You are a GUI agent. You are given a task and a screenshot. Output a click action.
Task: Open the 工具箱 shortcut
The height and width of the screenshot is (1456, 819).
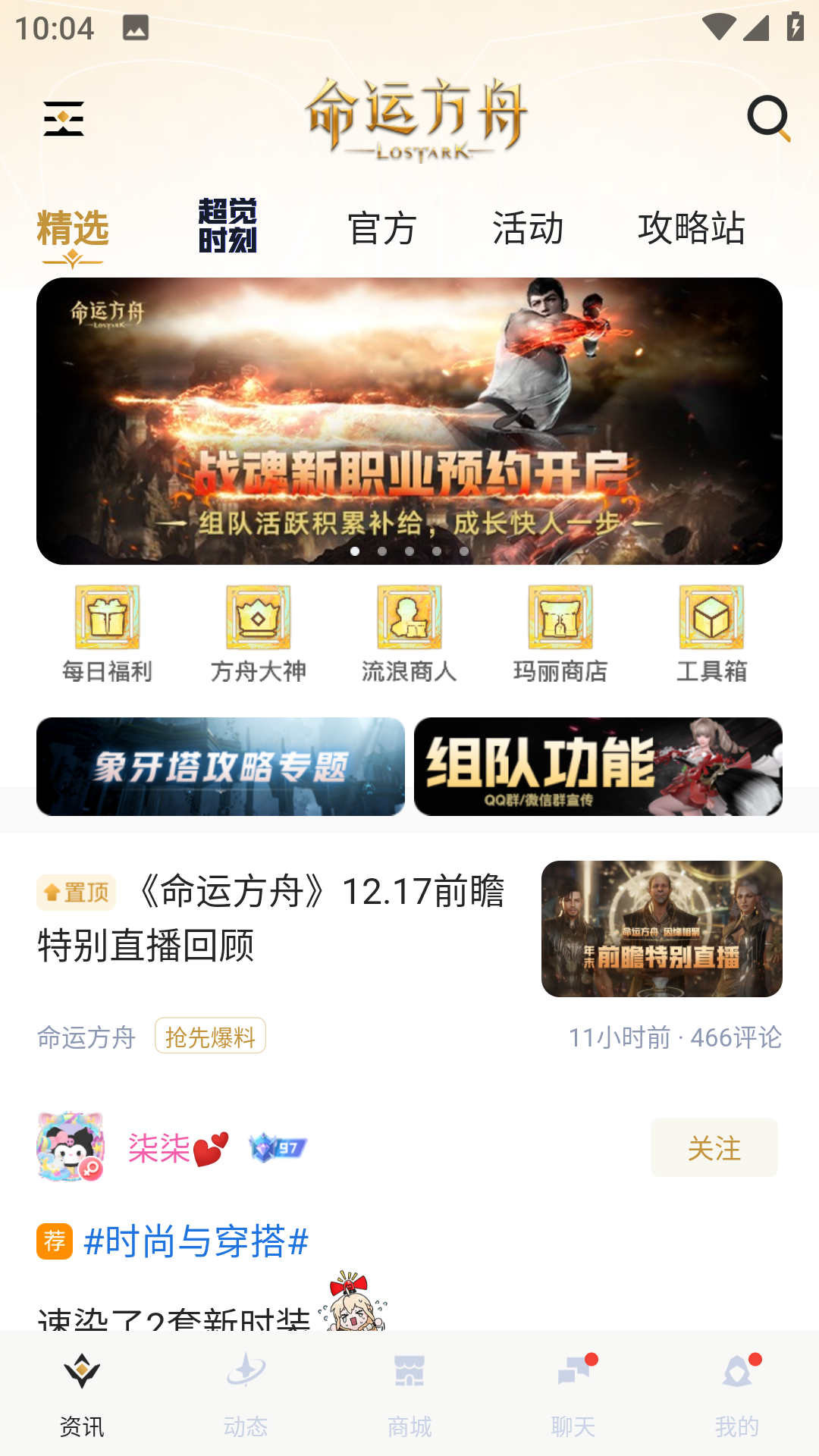711,633
